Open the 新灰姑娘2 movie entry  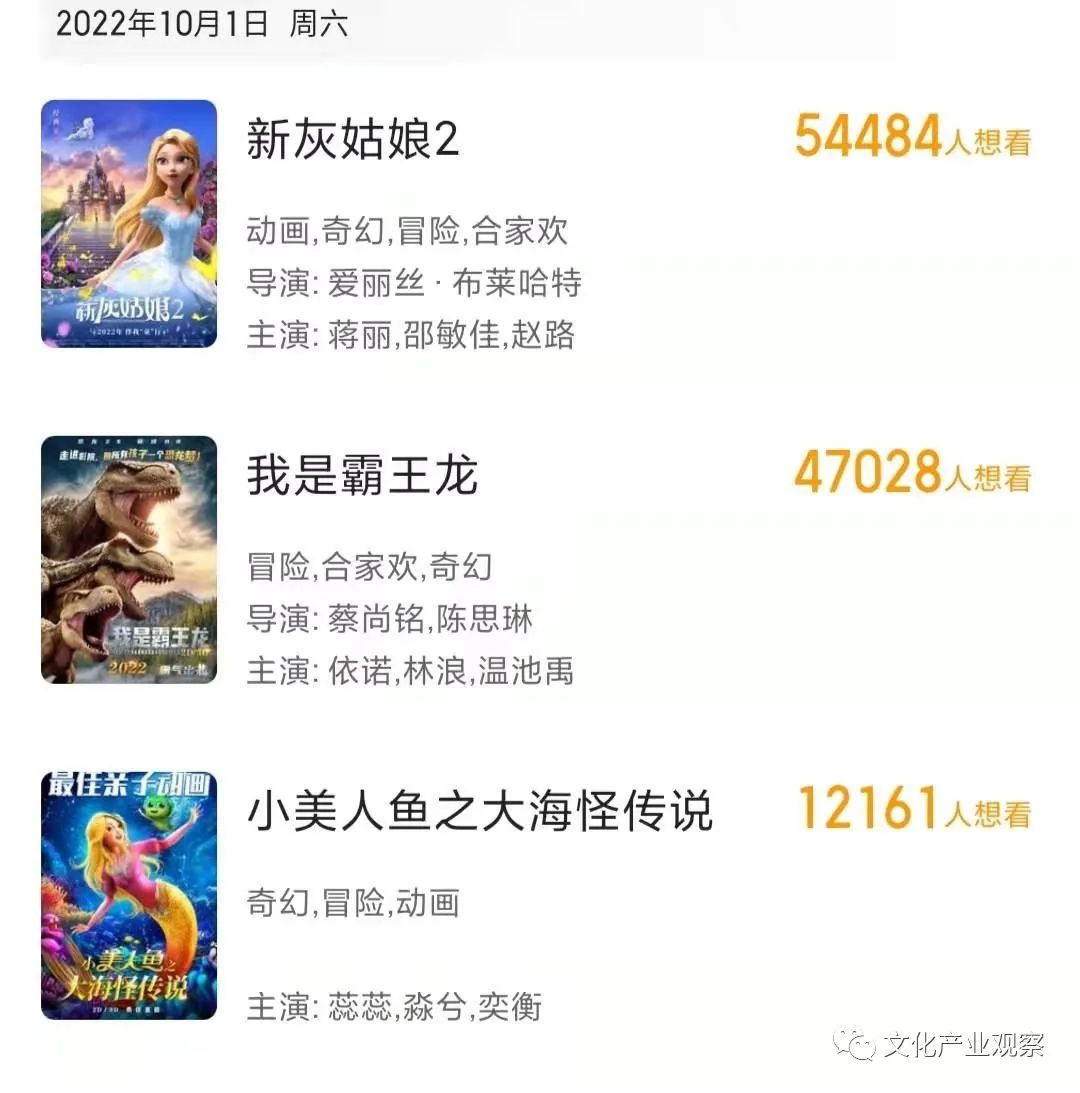tap(352, 141)
